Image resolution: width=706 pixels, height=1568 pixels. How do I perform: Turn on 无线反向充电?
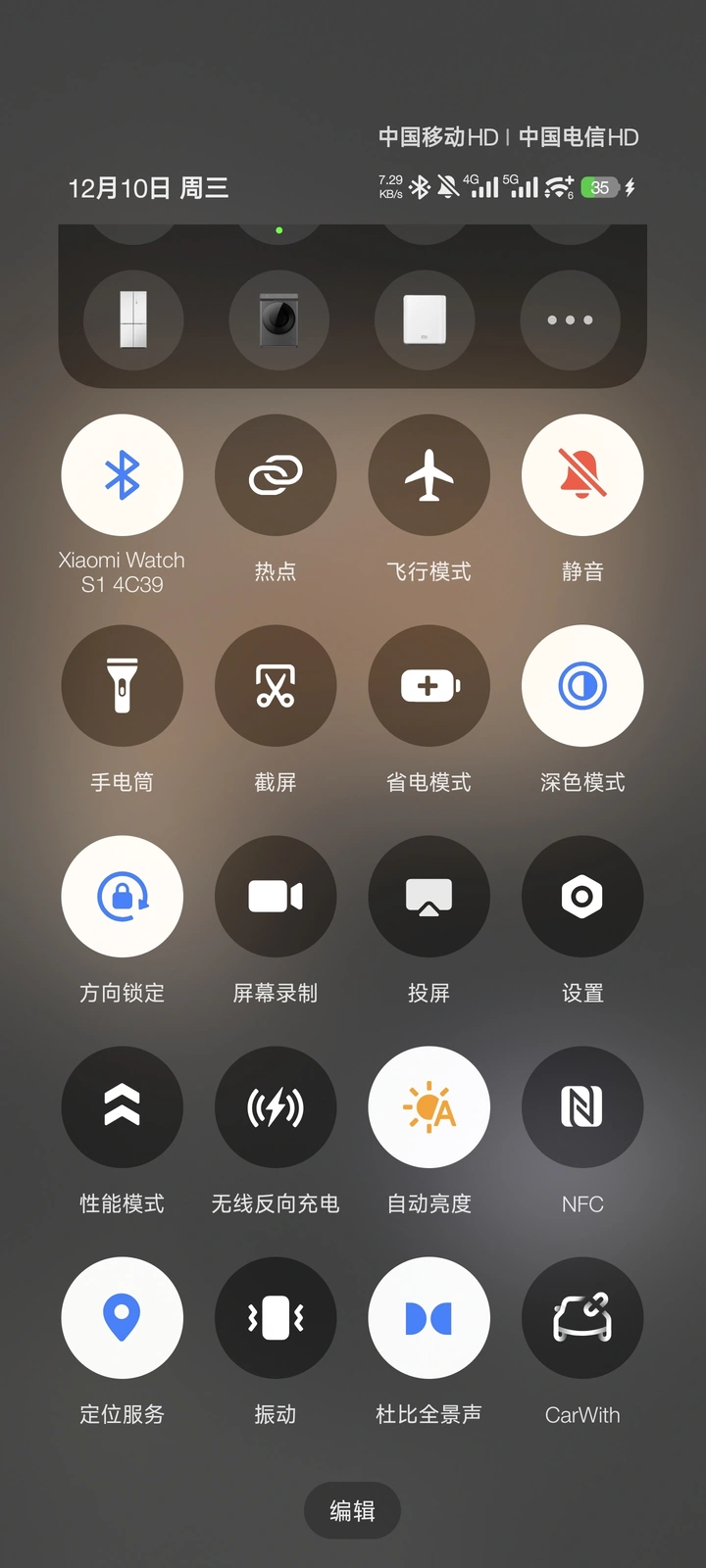tap(276, 1107)
